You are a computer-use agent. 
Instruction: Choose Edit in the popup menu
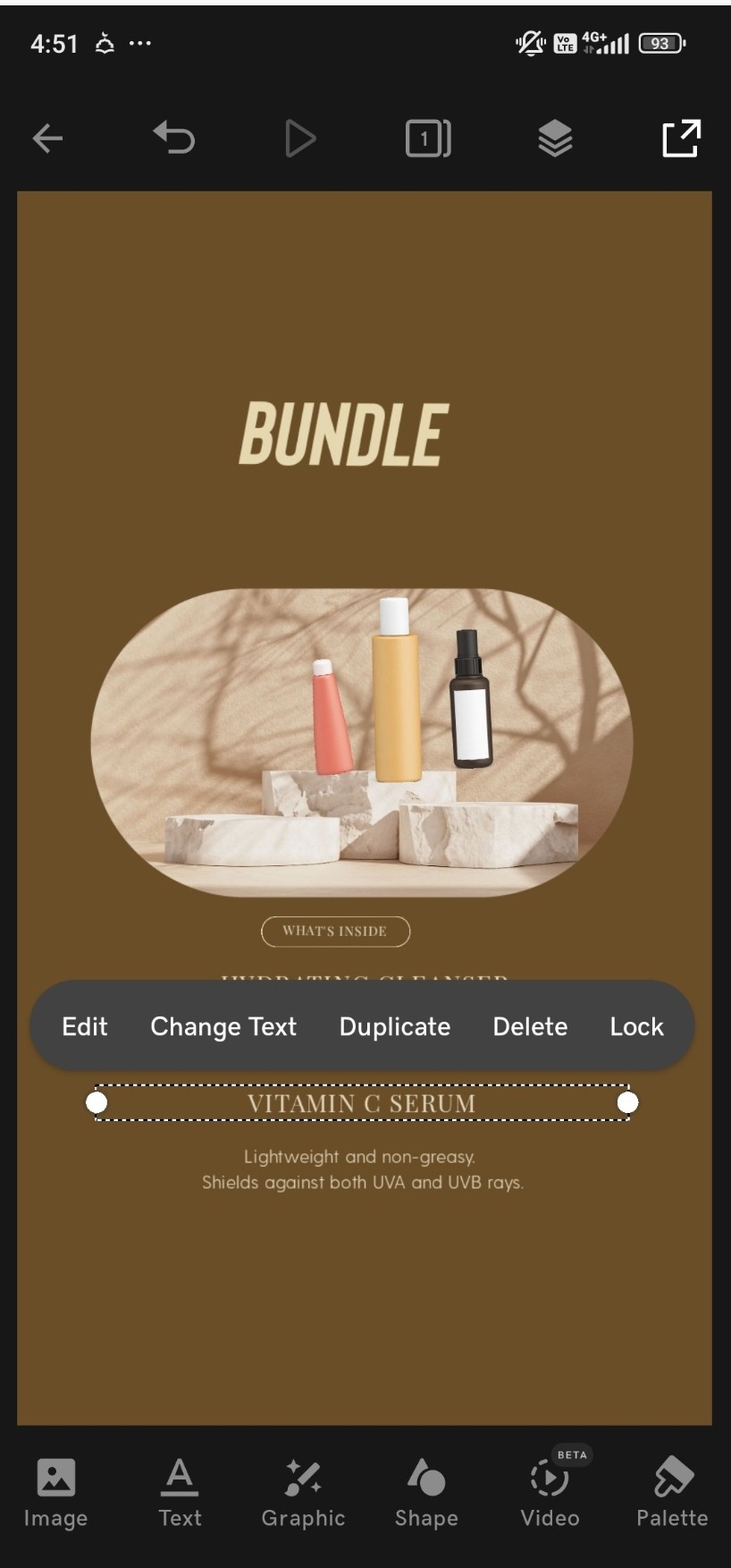point(84,1026)
